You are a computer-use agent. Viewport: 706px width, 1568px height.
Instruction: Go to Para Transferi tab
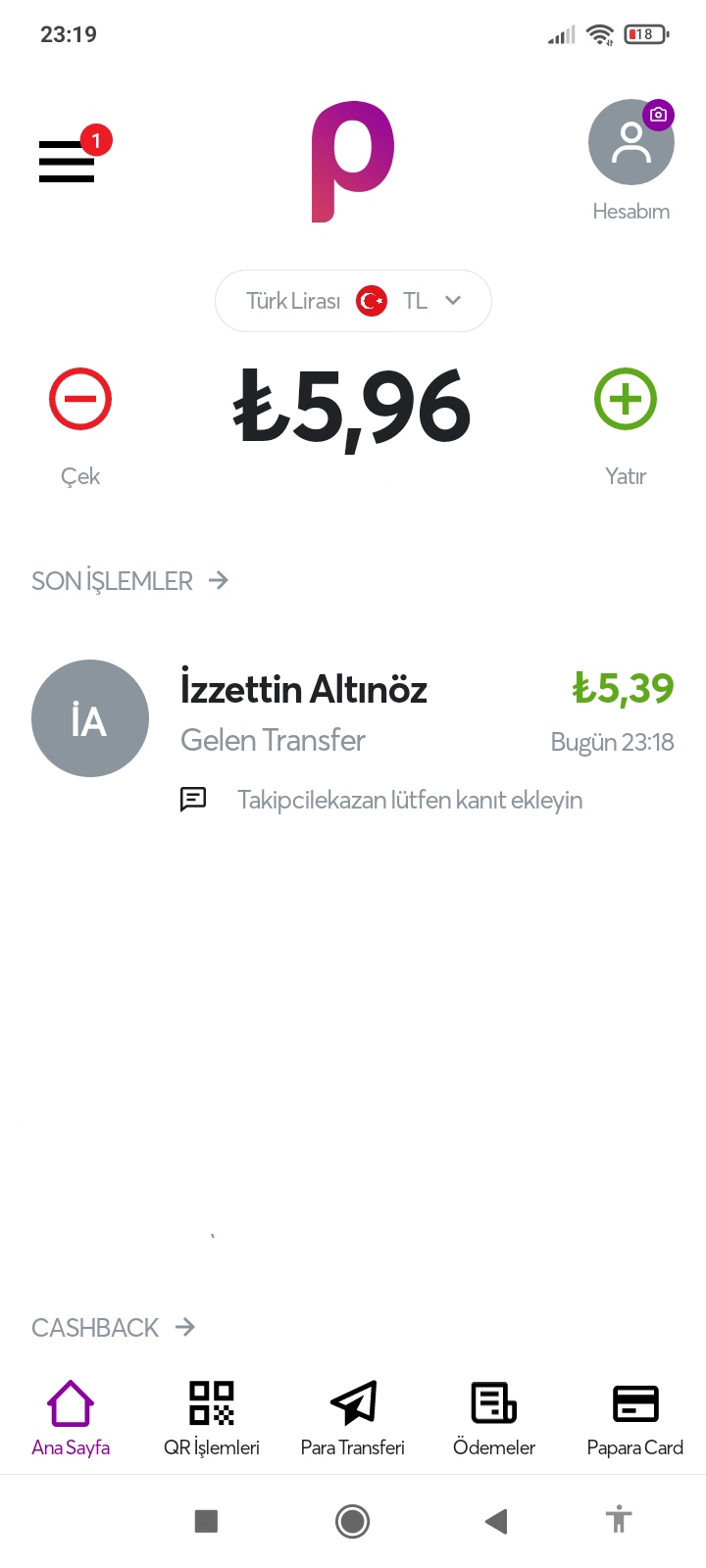pos(353,1418)
